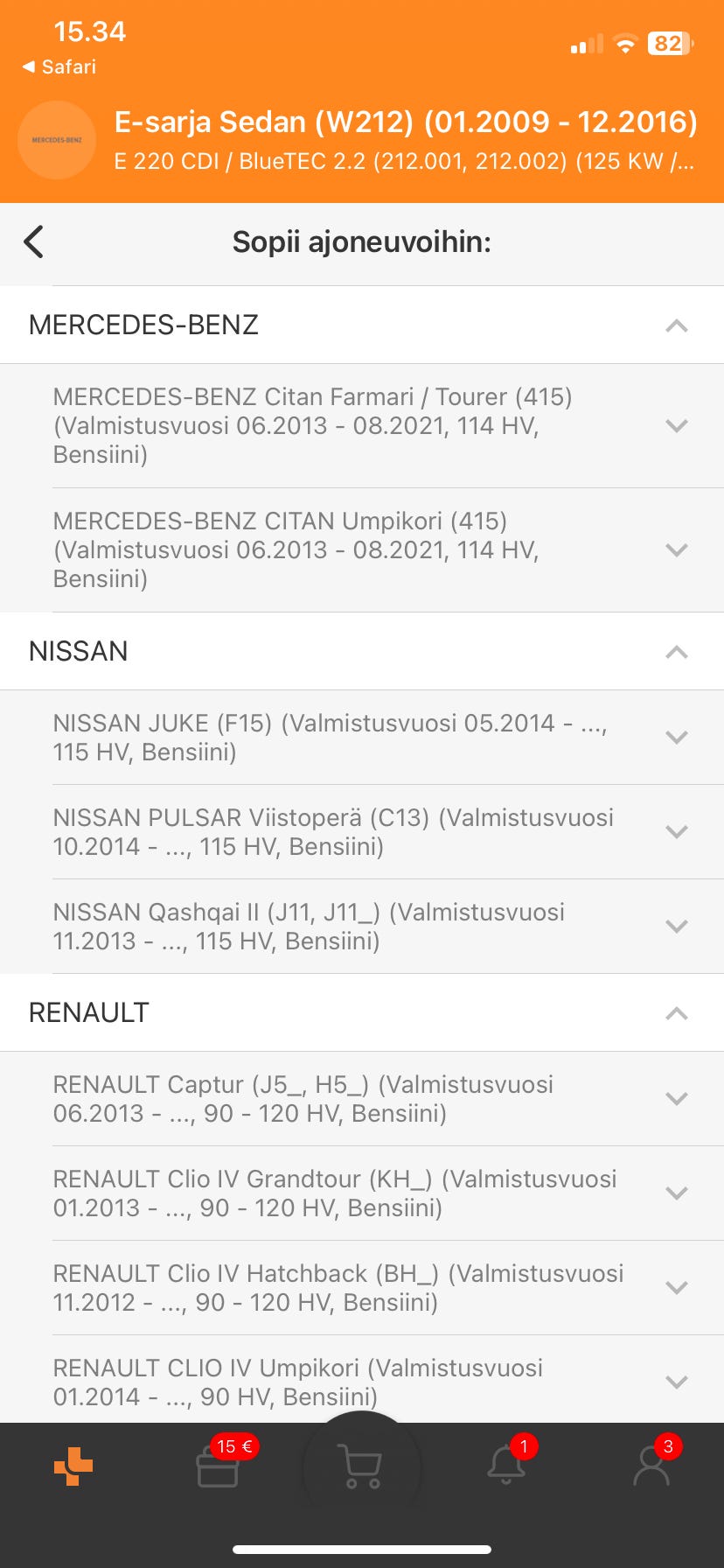This screenshot has width=724, height=1568.
Task: Open the gift box tab with 15 € badge
Action: 218,1466
